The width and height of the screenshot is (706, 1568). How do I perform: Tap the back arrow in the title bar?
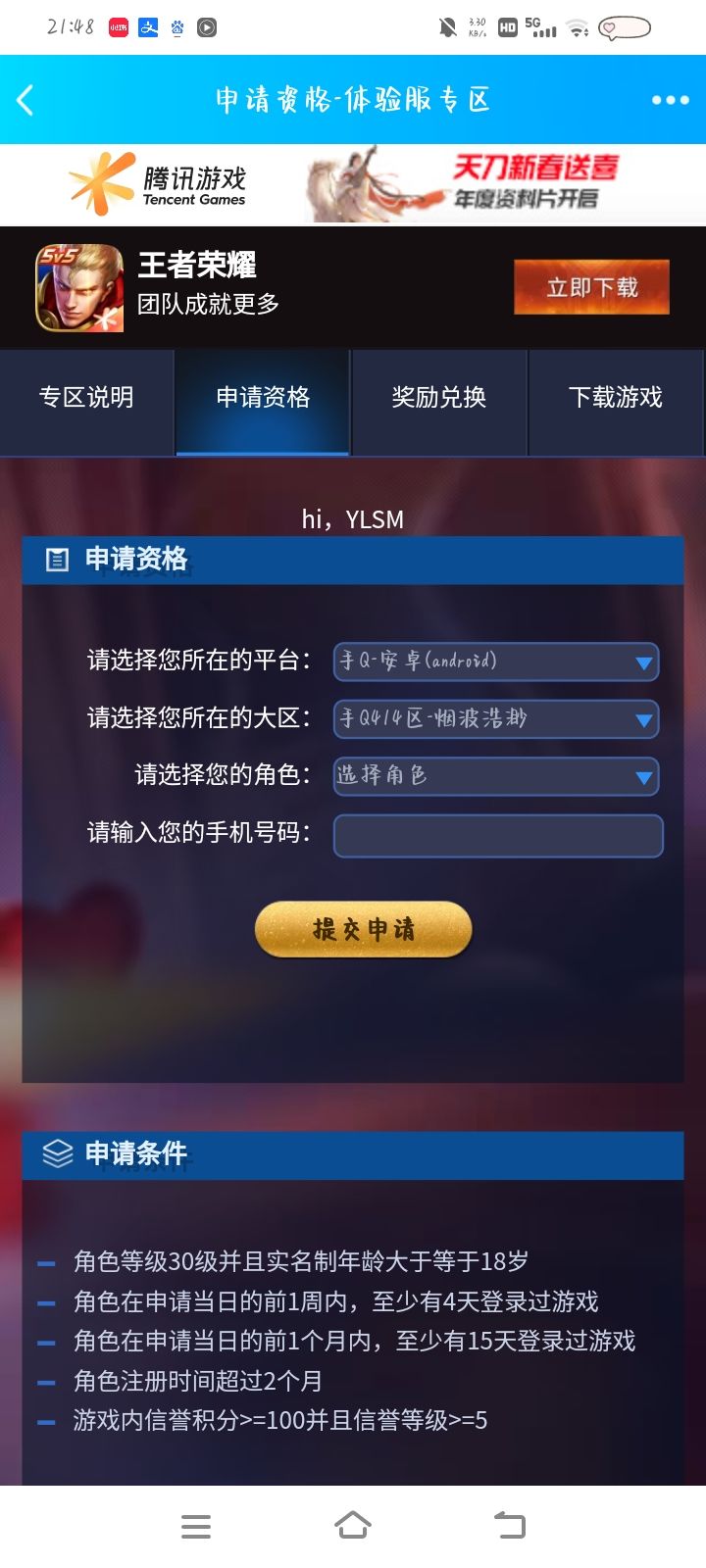pyautogui.click(x=25, y=100)
